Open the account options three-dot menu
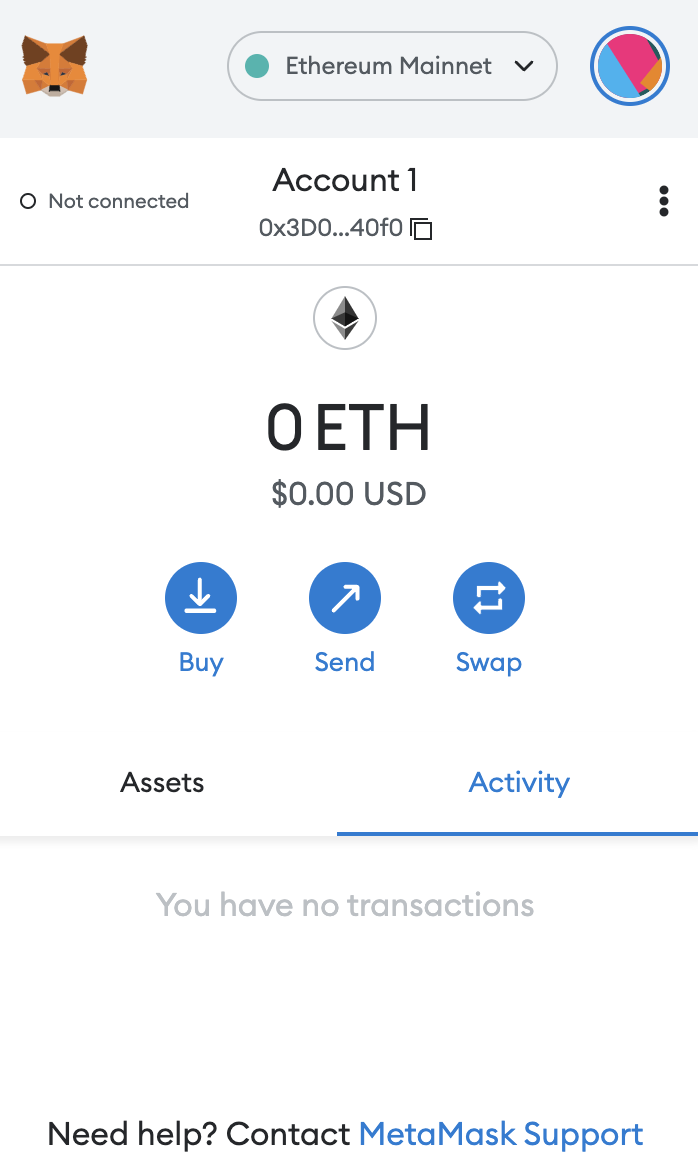The width and height of the screenshot is (698, 1174). [x=664, y=201]
